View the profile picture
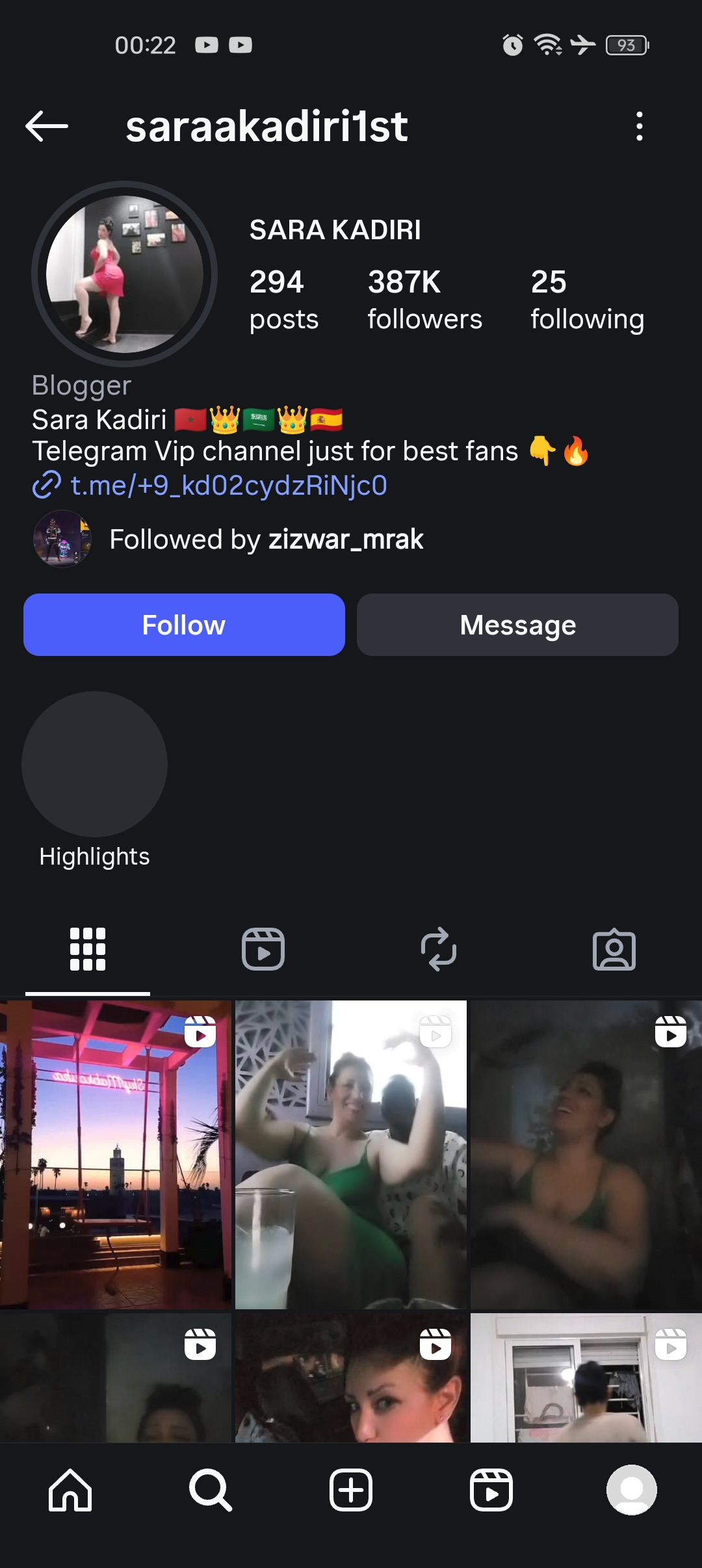Viewport: 702px width, 1568px height. pos(125,274)
